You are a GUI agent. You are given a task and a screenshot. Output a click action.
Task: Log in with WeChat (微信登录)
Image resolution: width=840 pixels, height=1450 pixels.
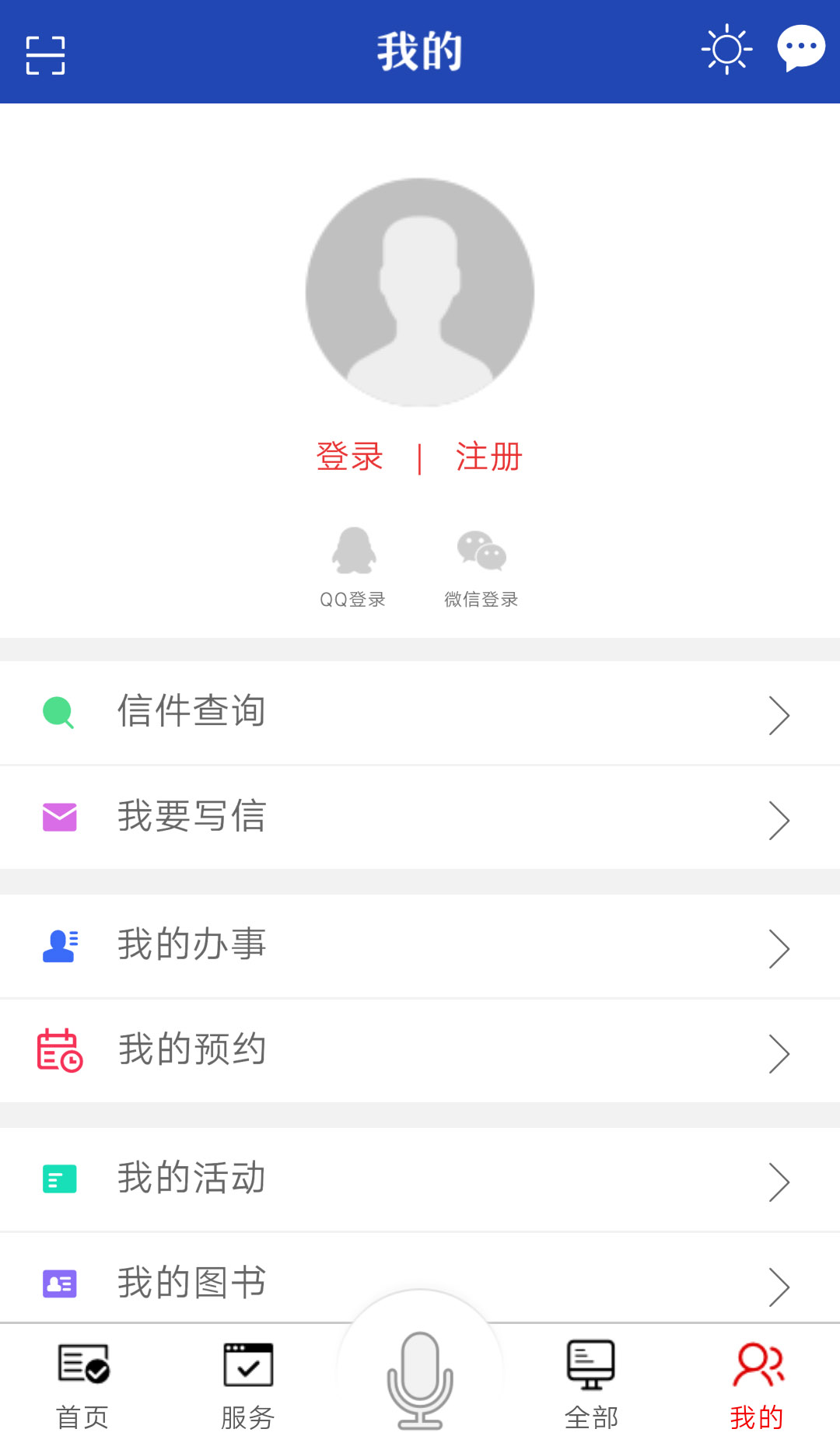coord(480,552)
